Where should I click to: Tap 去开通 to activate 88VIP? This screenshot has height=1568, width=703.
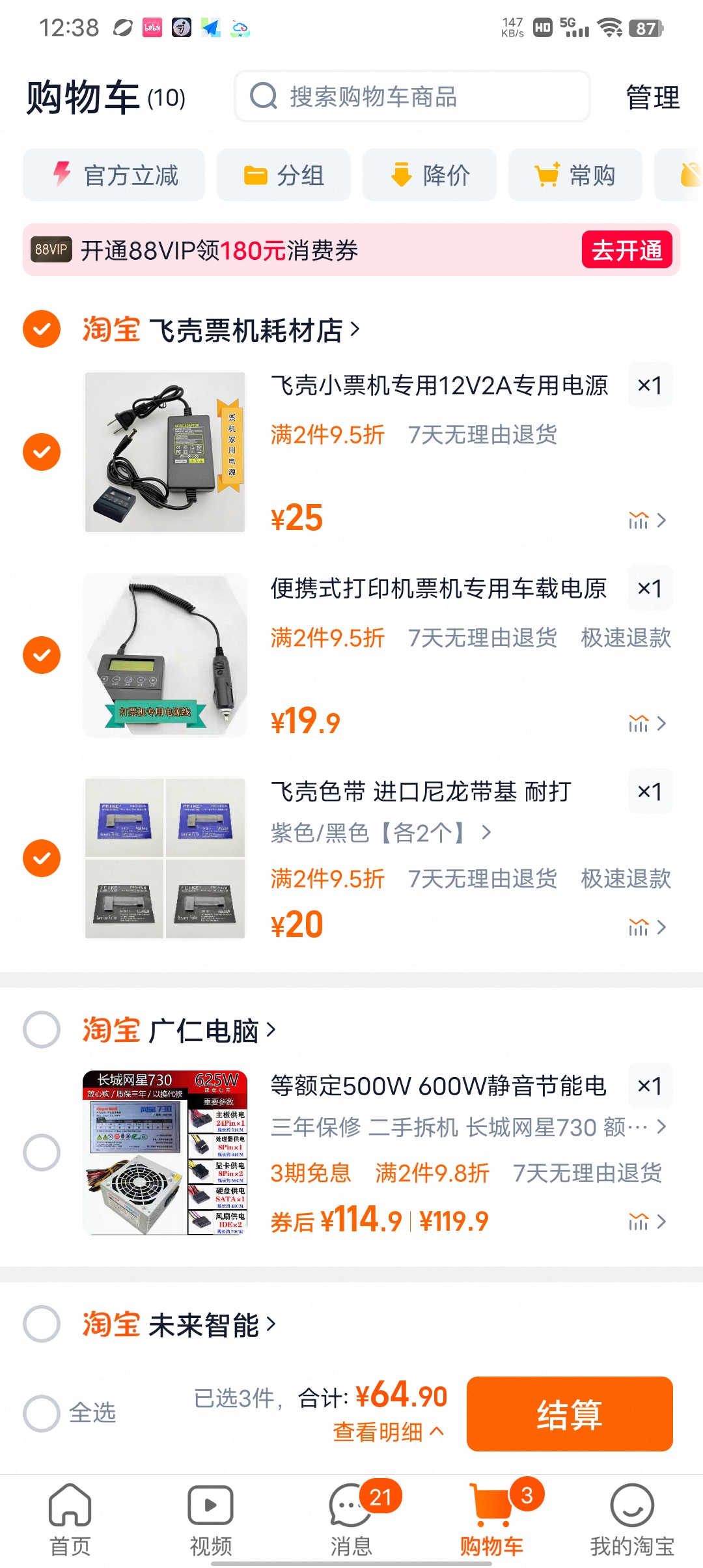click(x=627, y=249)
